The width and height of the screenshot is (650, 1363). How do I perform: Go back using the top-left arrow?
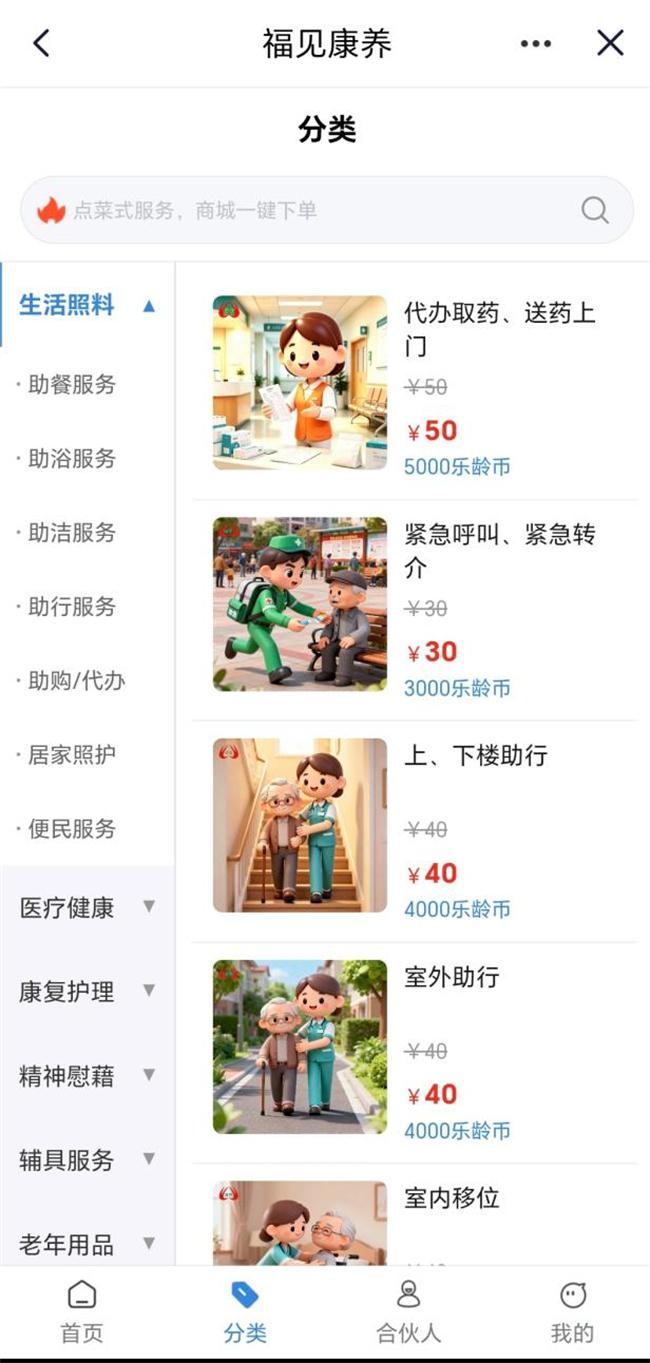(x=41, y=43)
